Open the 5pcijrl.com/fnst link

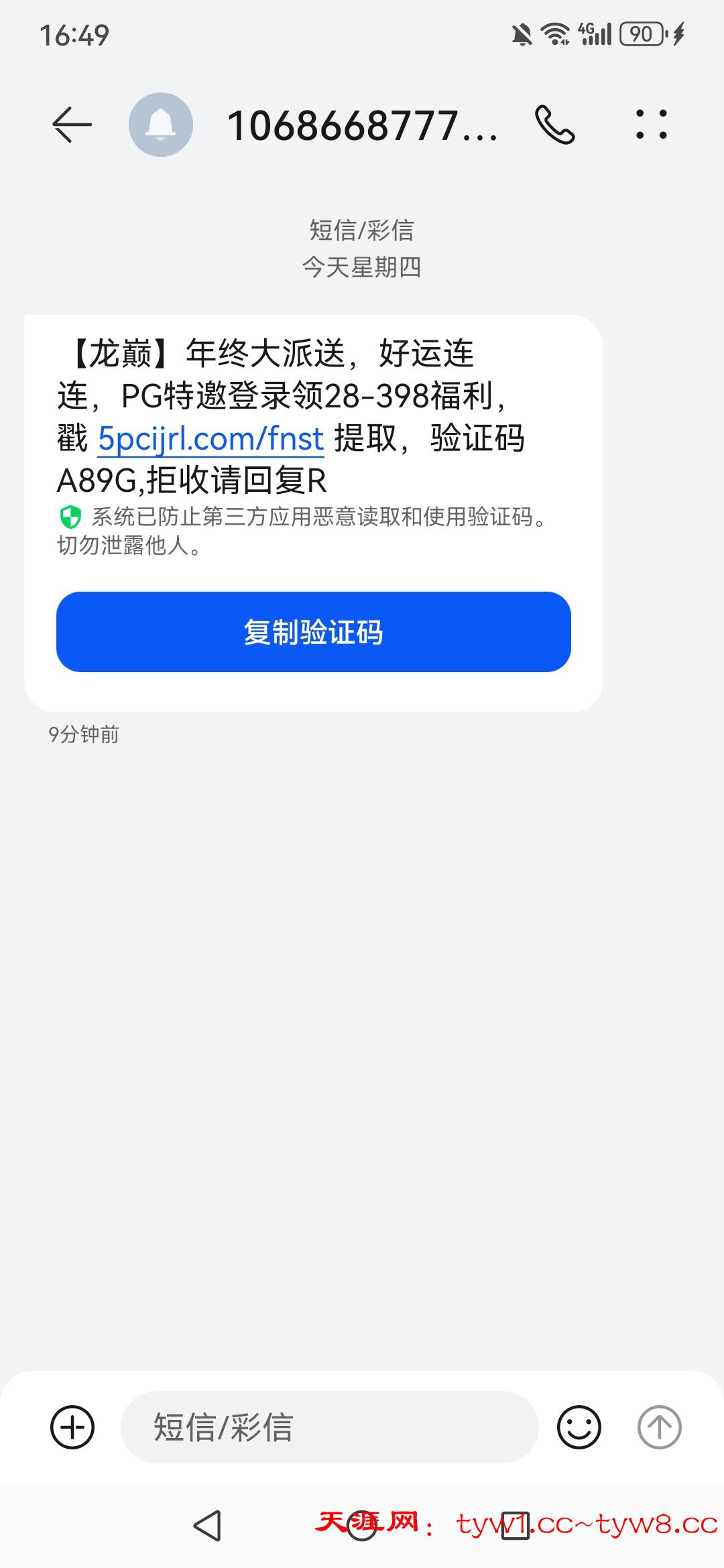211,439
